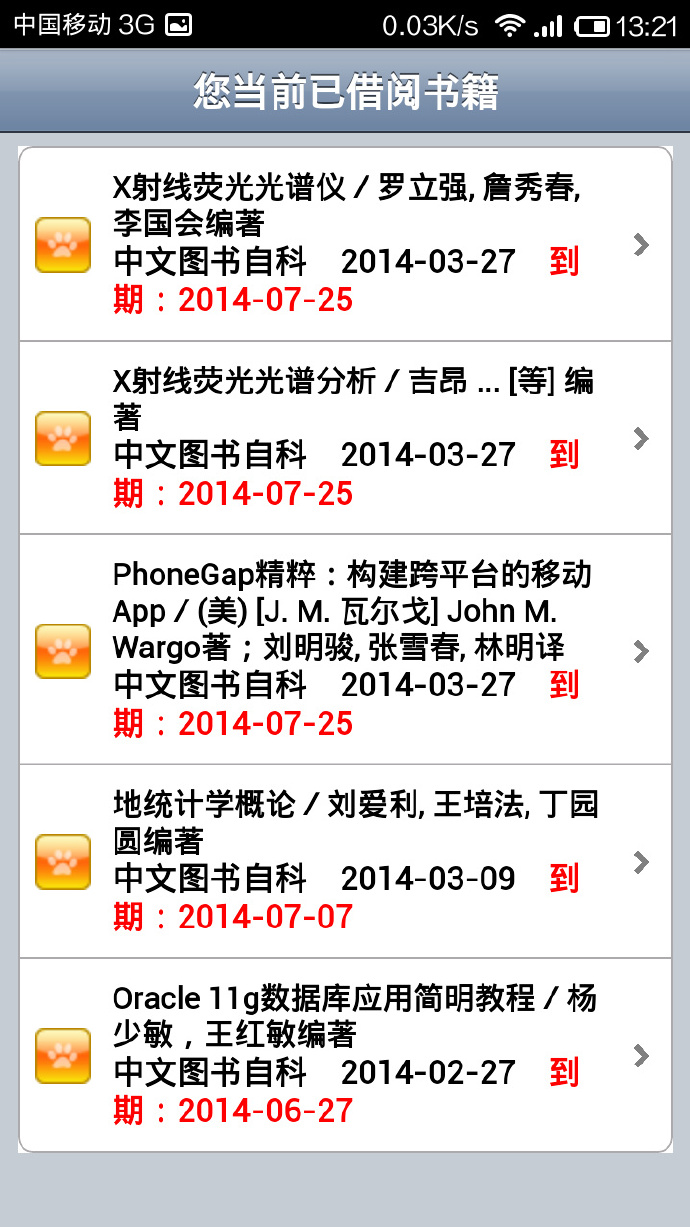
Task: Open Oracle 11g数据库应用简明教程 loan details
Action: (x=345, y=1055)
